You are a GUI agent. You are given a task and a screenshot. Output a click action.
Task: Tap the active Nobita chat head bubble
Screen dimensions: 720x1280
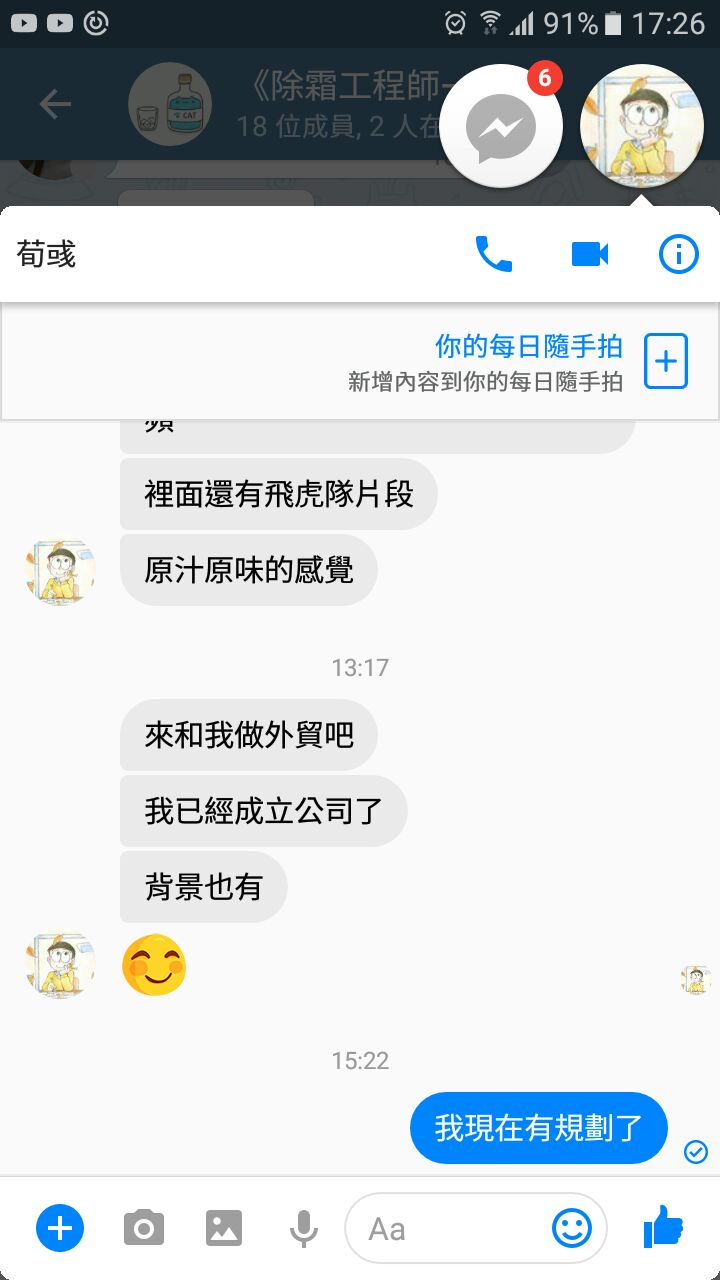click(x=641, y=127)
